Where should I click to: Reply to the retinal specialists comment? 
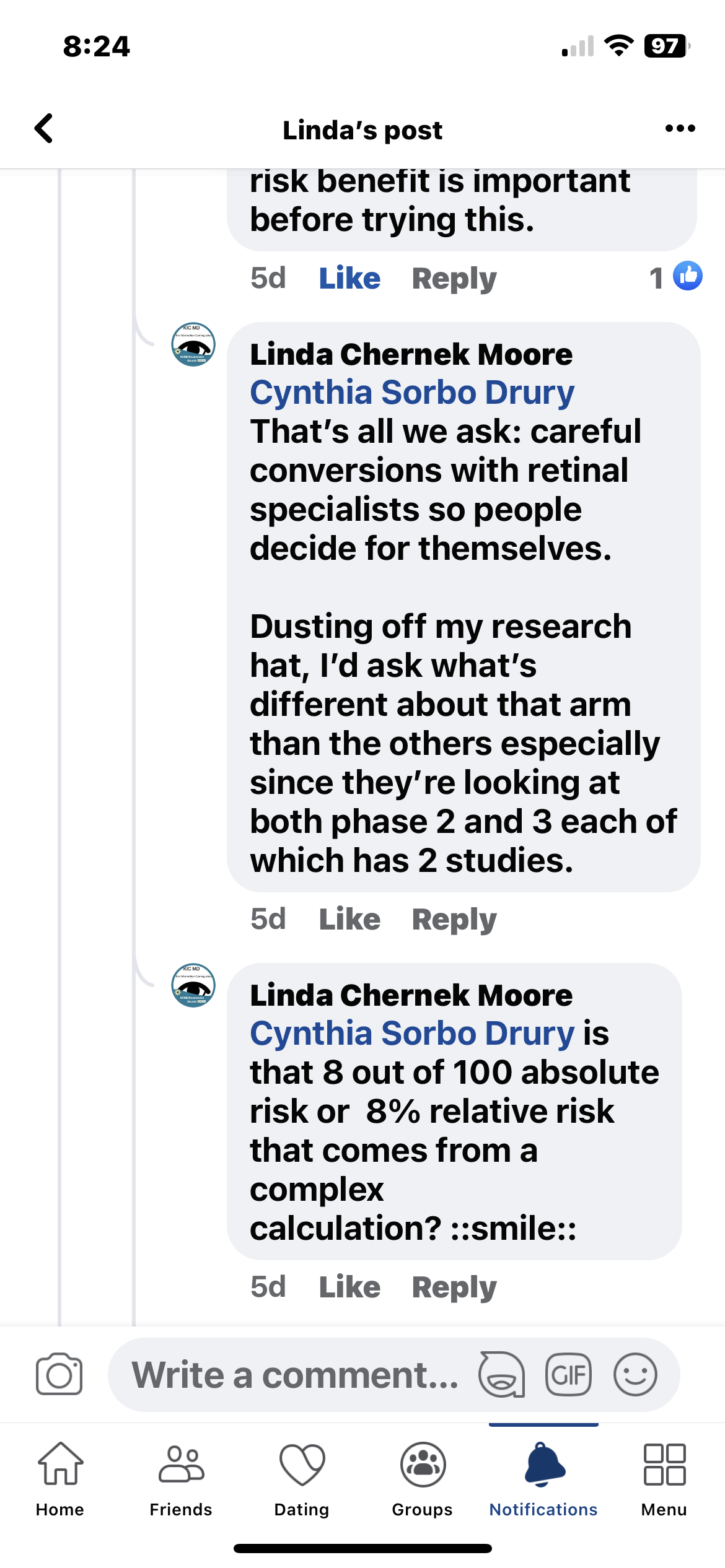coord(454,919)
